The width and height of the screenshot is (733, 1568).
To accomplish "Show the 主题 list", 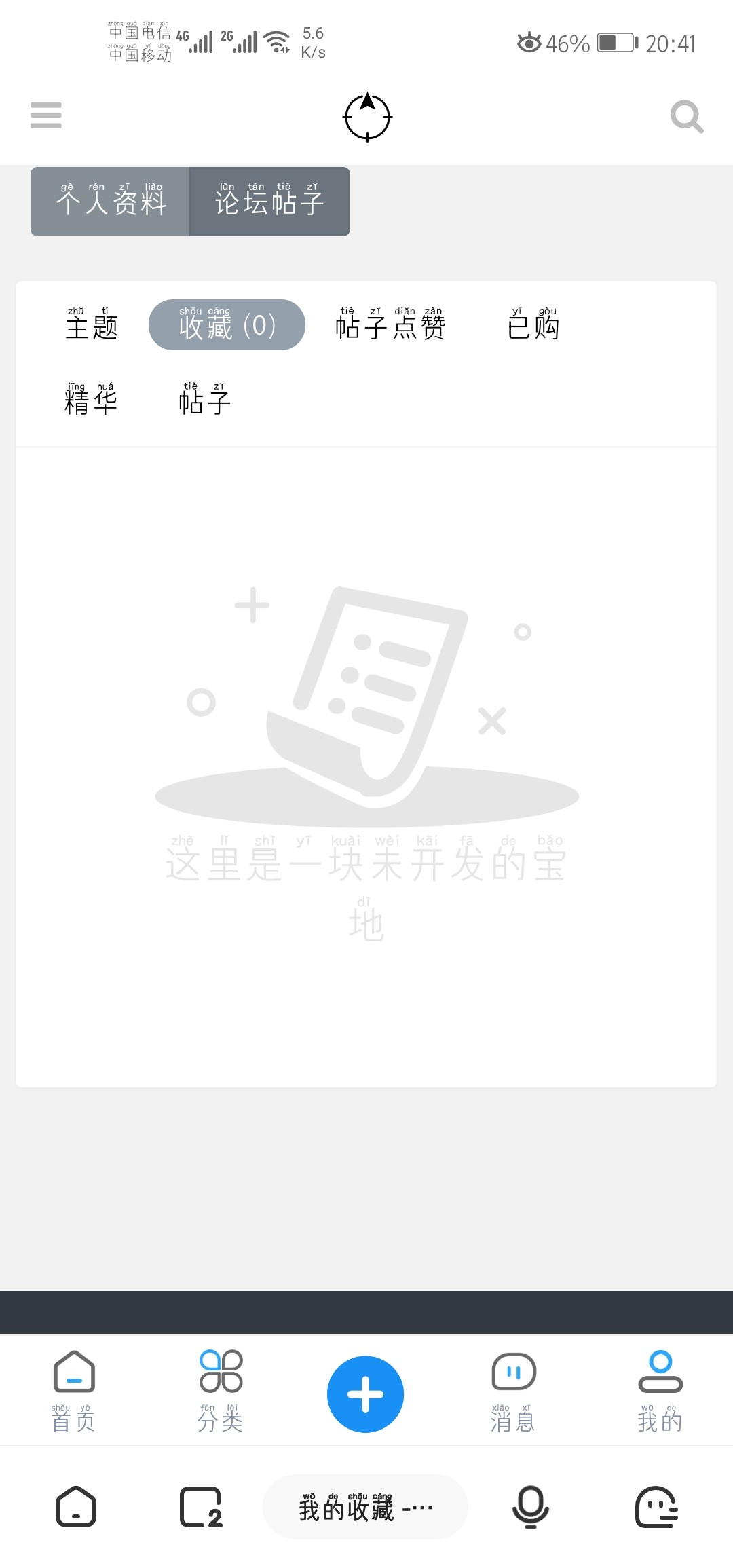I will pos(92,324).
